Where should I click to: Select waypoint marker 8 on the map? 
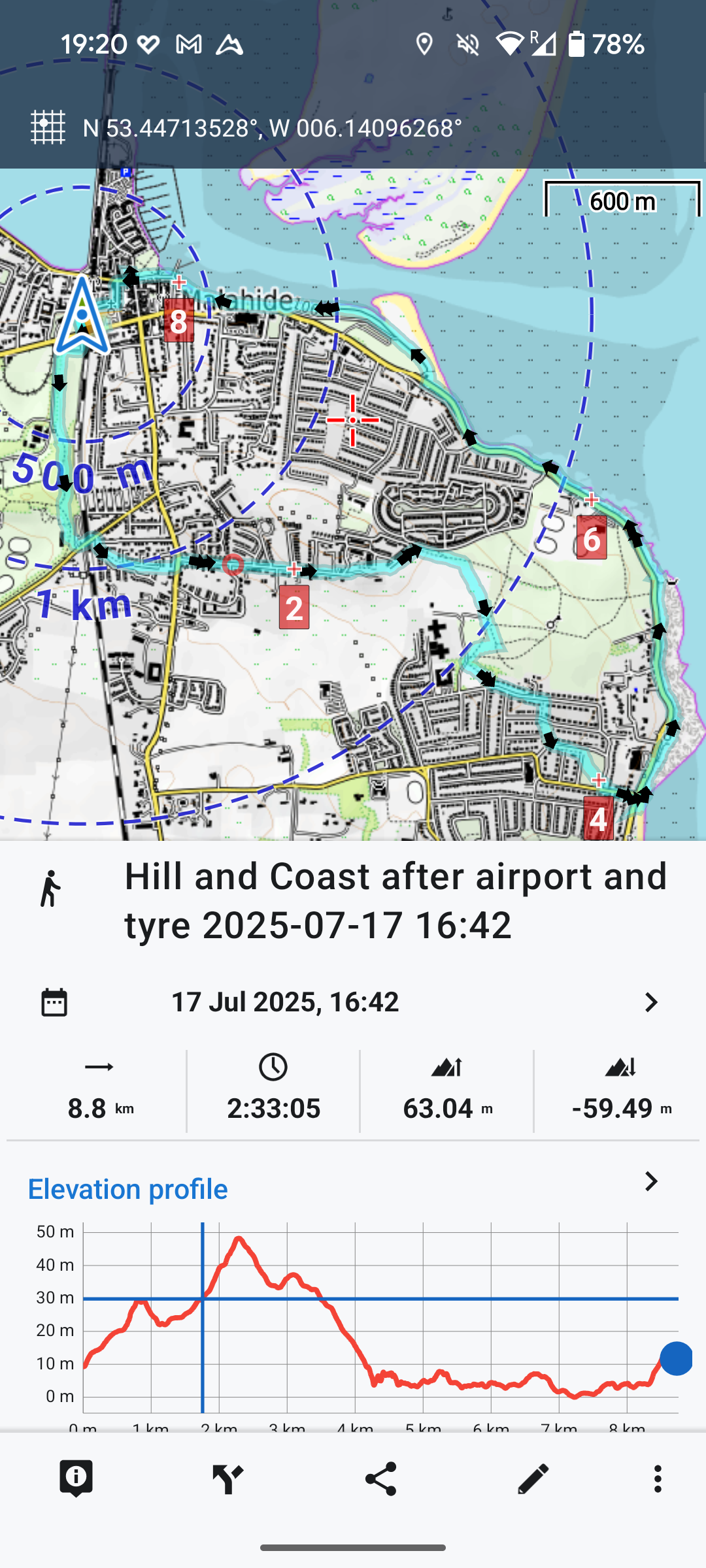click(178, 321)
